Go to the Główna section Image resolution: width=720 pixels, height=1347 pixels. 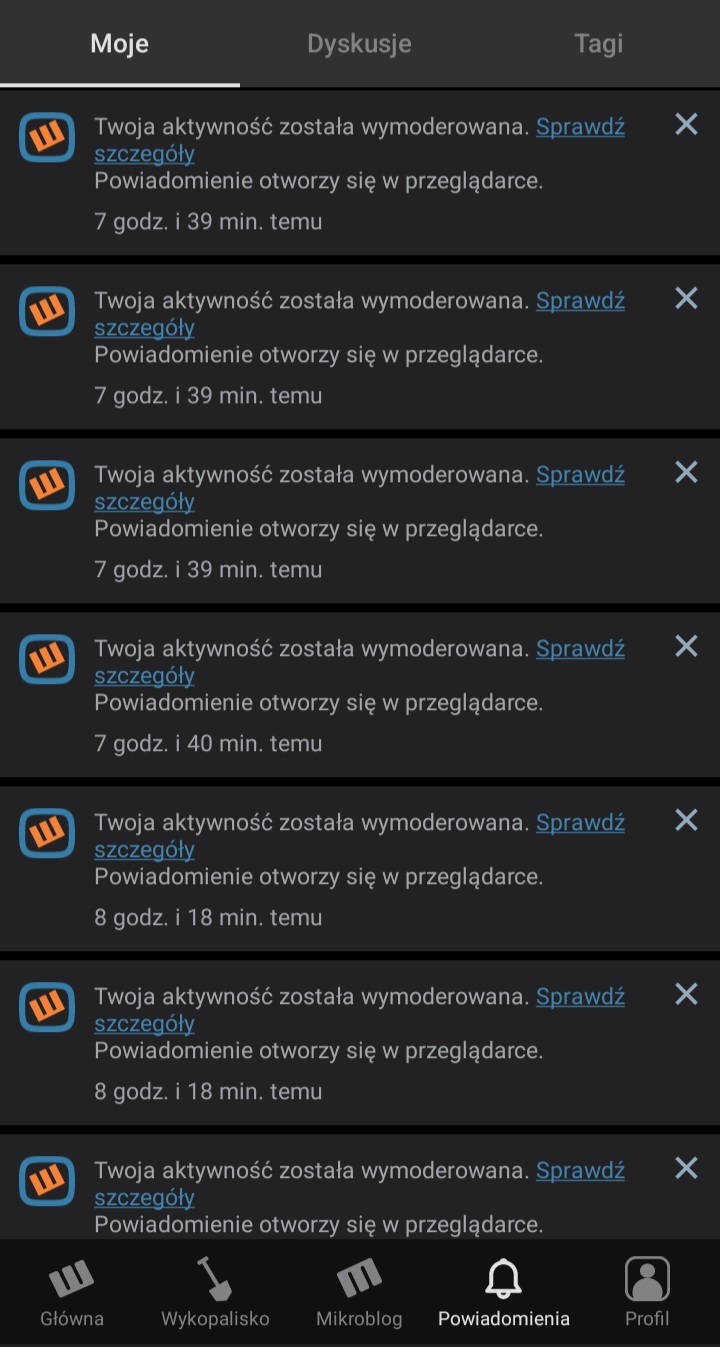point(72,1293)
